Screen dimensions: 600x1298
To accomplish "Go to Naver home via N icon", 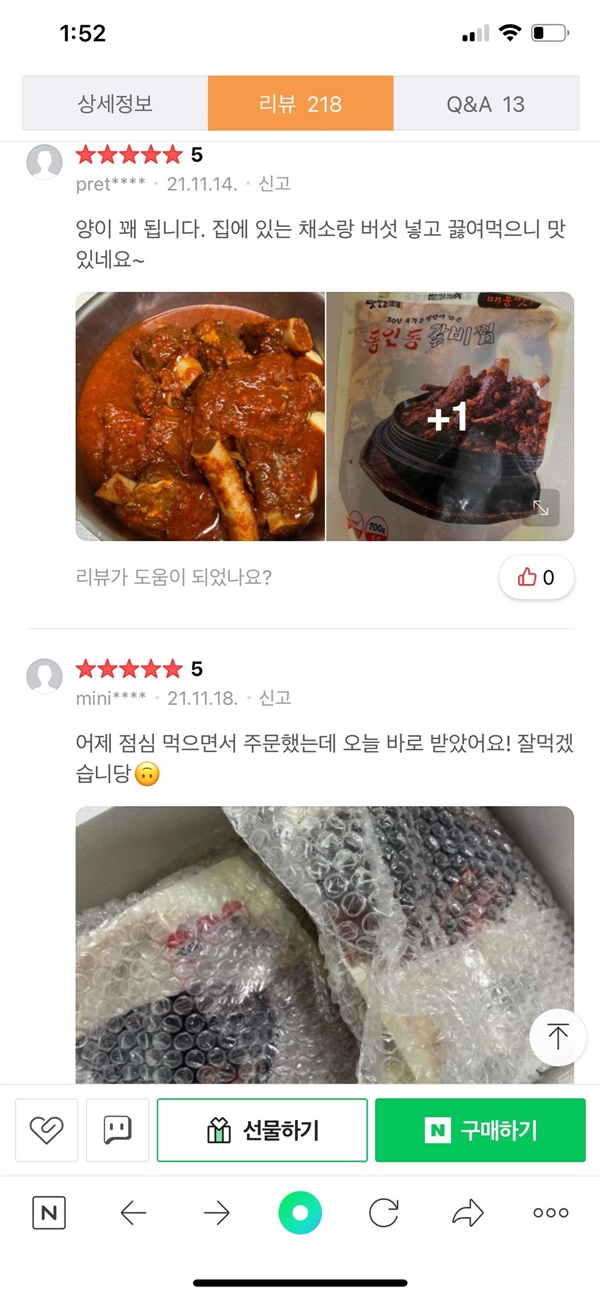I will (49, 1213).
